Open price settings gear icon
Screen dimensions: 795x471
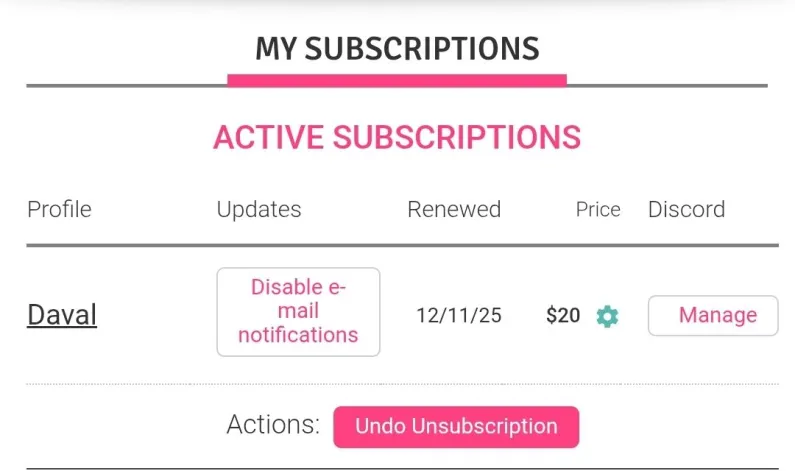(x=607, y=316)
